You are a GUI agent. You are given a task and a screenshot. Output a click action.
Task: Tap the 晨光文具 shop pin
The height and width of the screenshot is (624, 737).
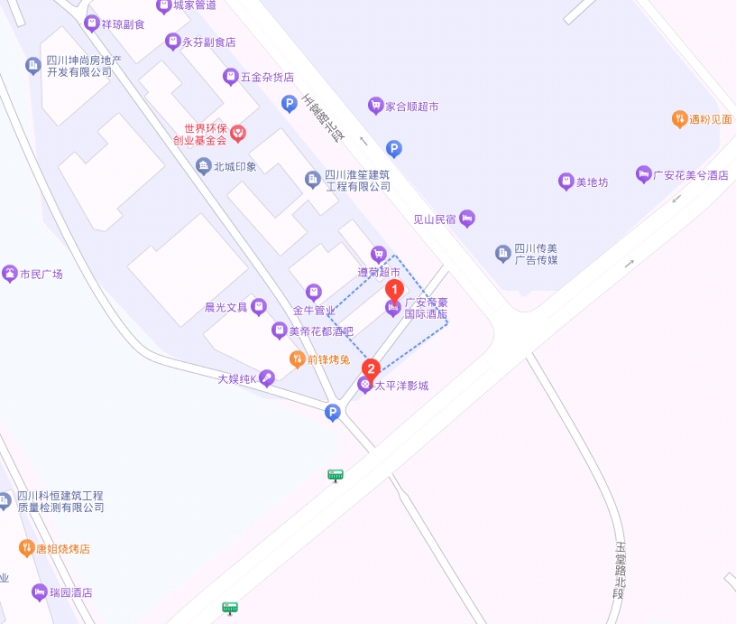tap(259, 307)
